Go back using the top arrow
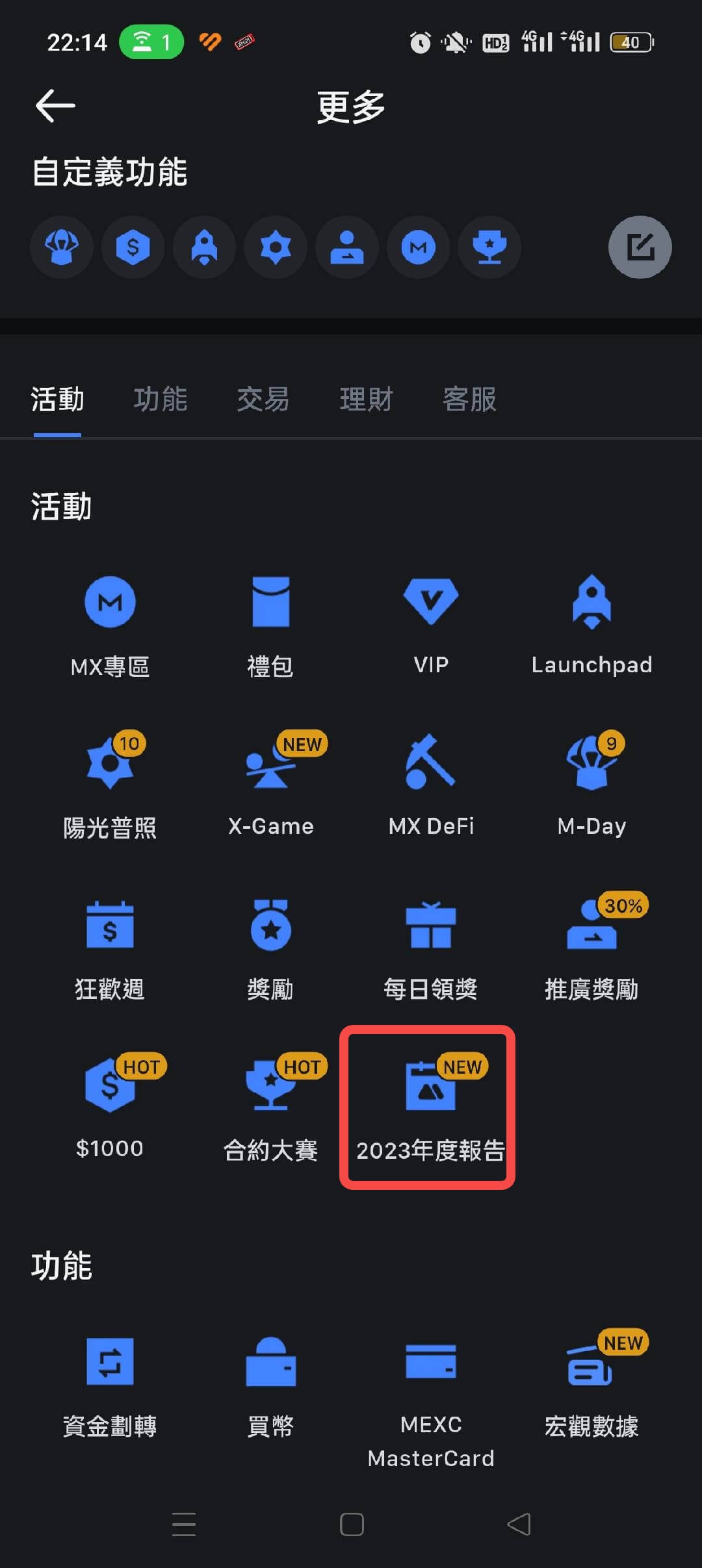The height and width of the screenshot is (1568, 702). 55,106
